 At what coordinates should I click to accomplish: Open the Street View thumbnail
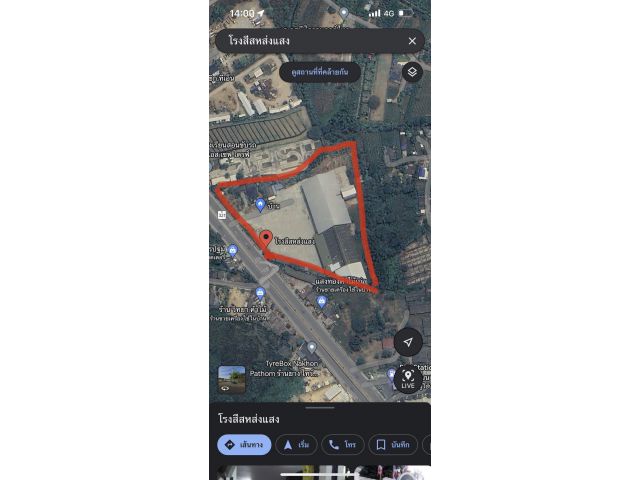[232, 378]
